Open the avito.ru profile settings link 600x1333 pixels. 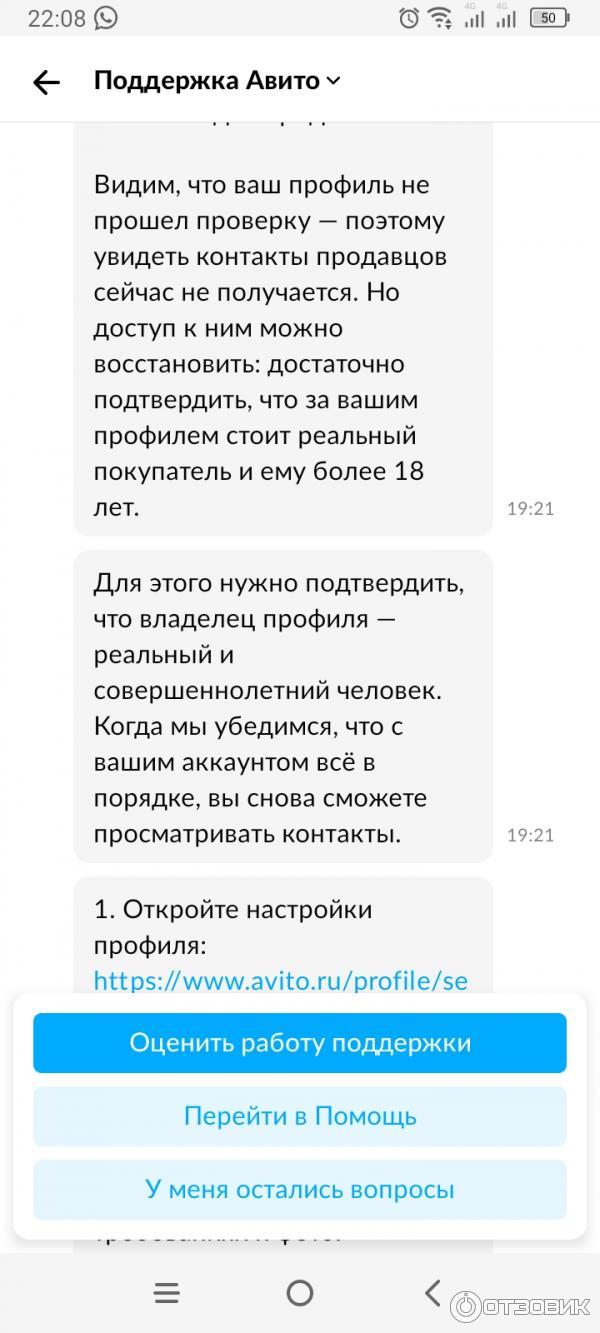[x=280, y=980]
